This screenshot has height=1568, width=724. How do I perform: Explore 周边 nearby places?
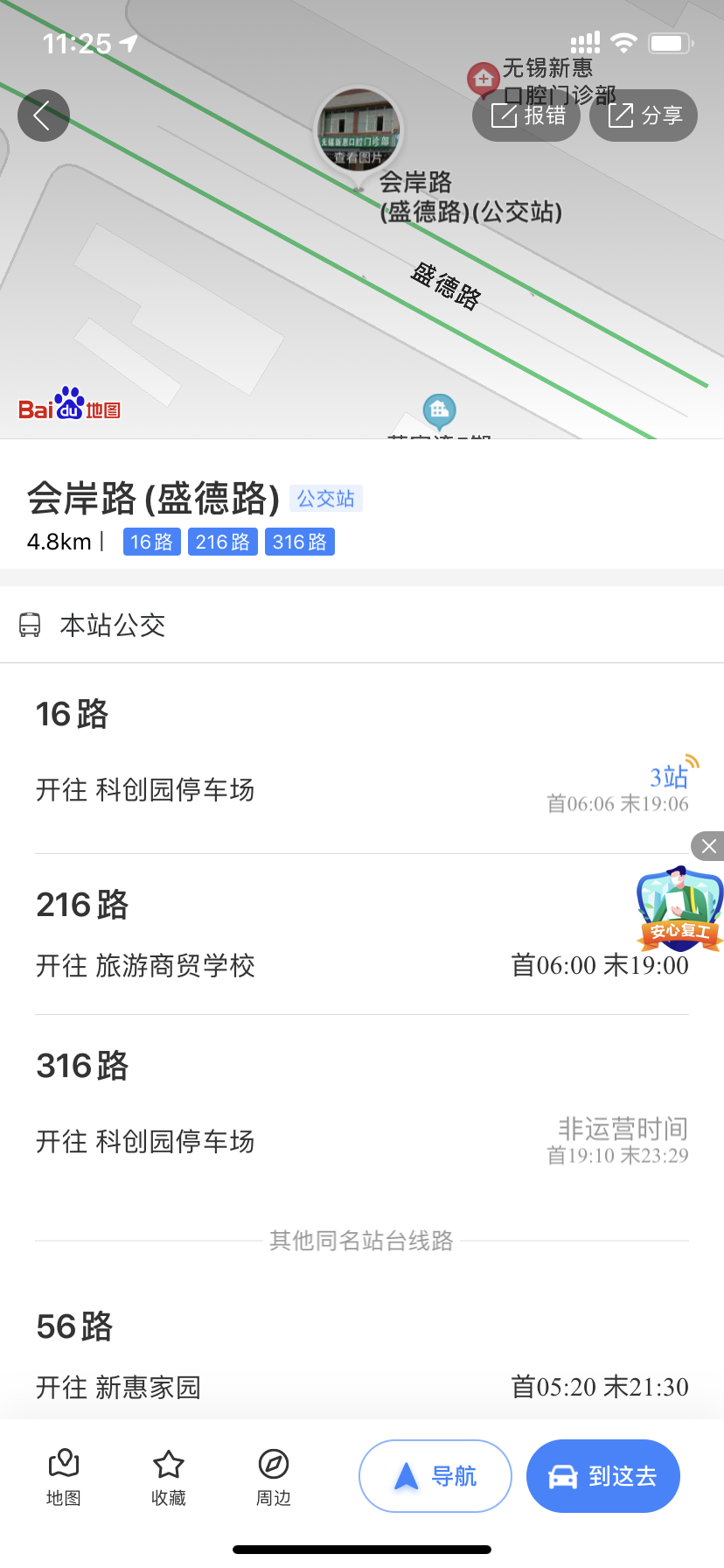click(274, 1477)
